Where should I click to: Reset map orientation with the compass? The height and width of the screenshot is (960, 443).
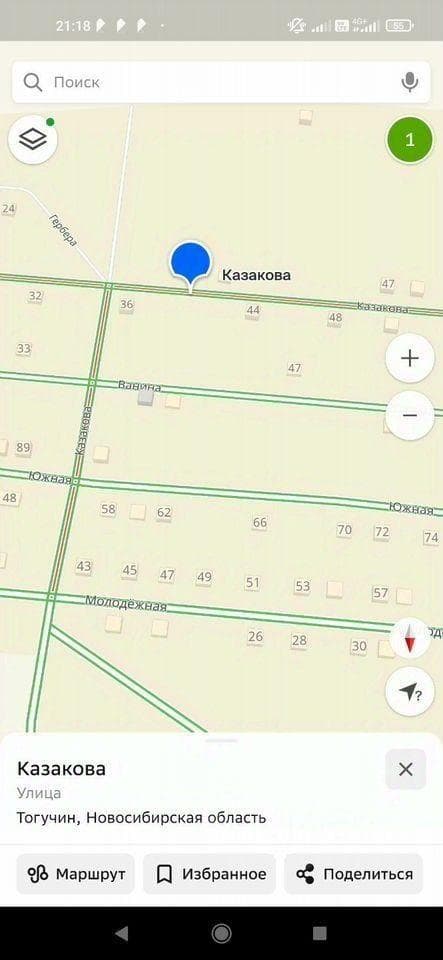tap(409, 637)
